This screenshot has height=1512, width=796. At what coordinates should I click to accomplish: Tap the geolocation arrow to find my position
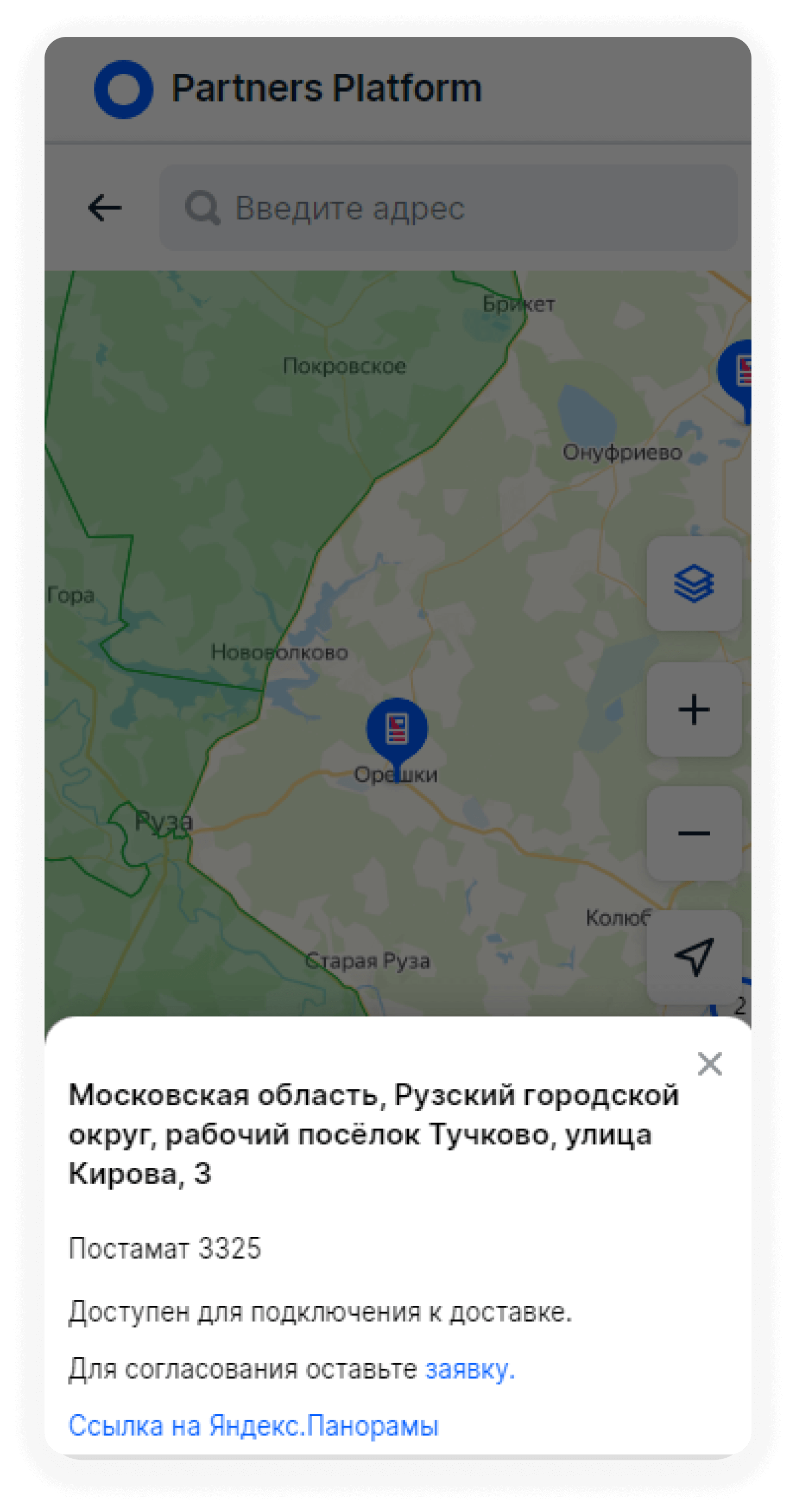(693, 957)
